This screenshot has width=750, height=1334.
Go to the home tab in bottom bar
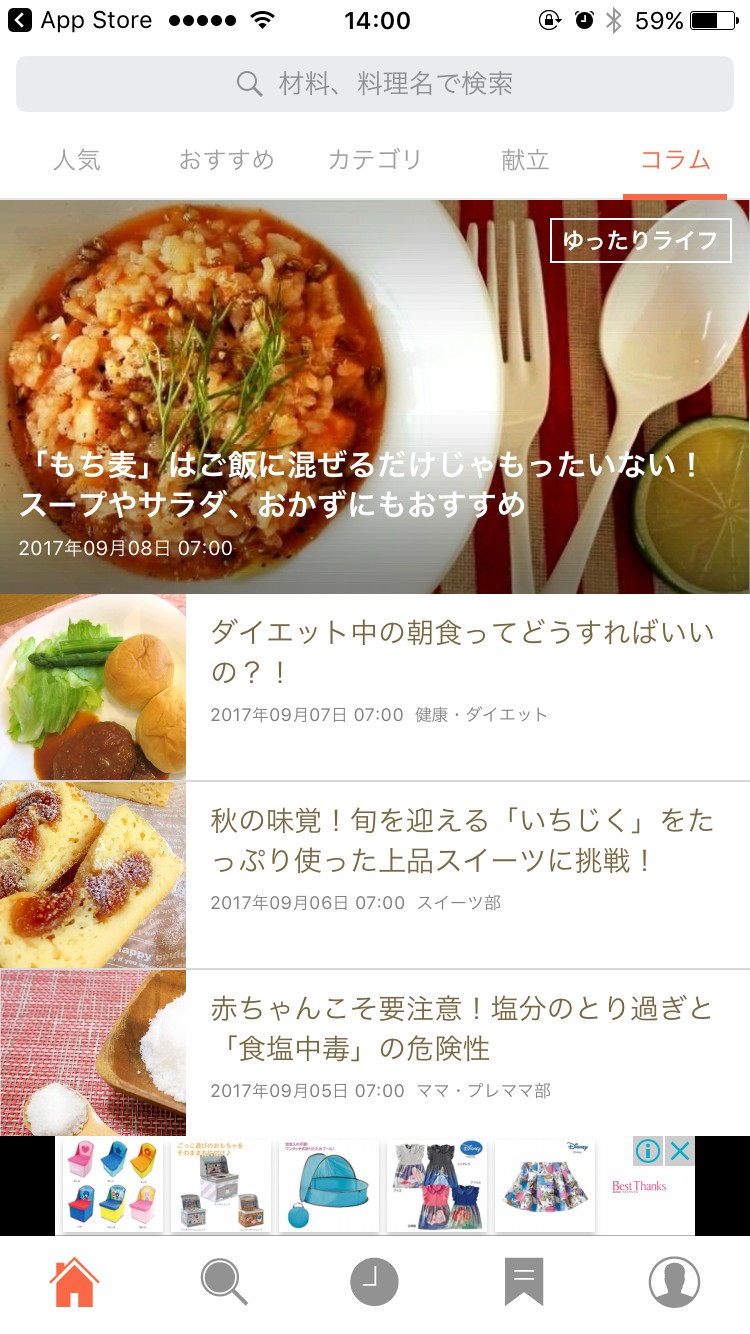coord(75,1281)
